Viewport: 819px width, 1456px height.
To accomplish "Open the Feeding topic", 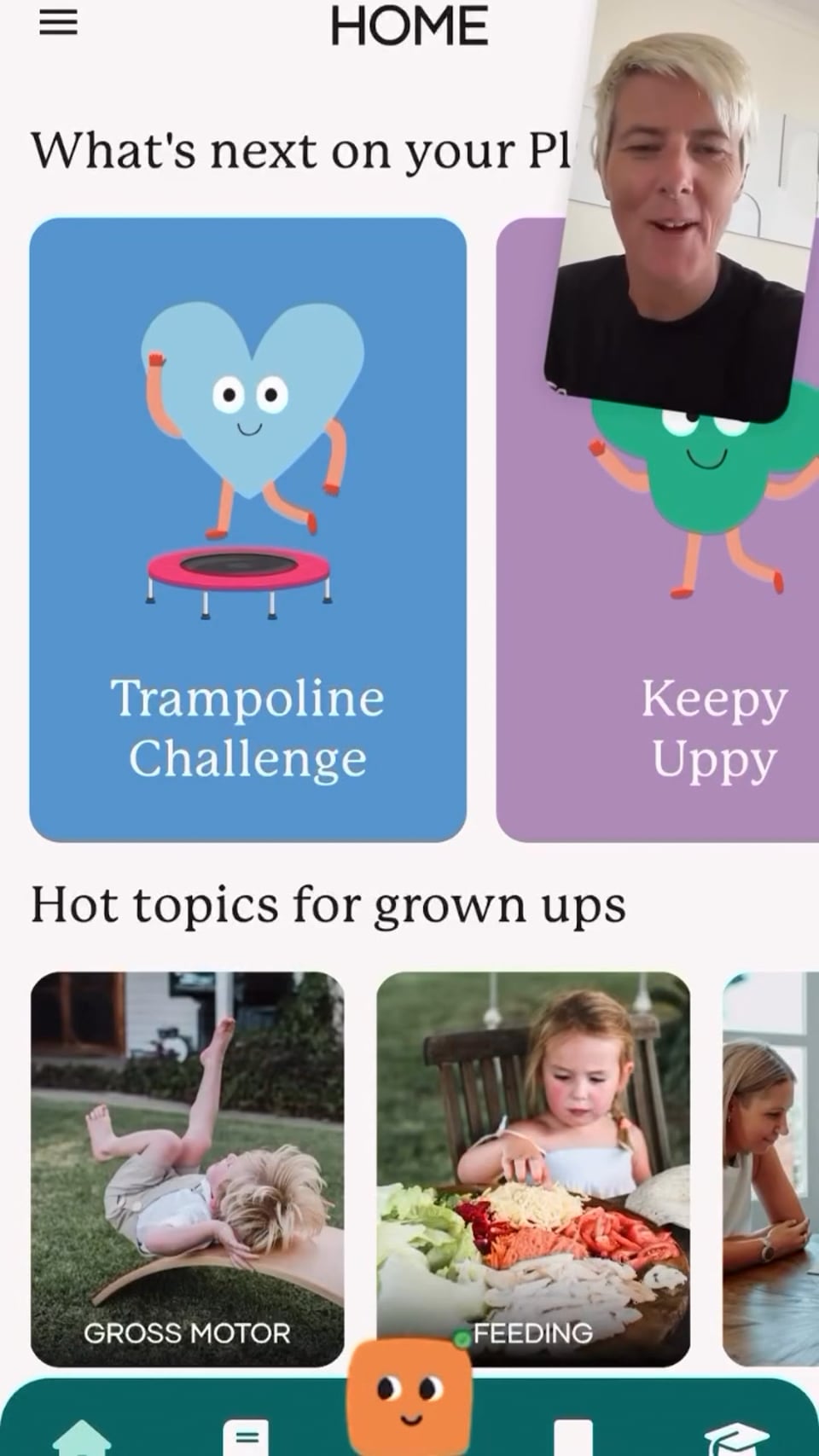I will pos(533,1169).
